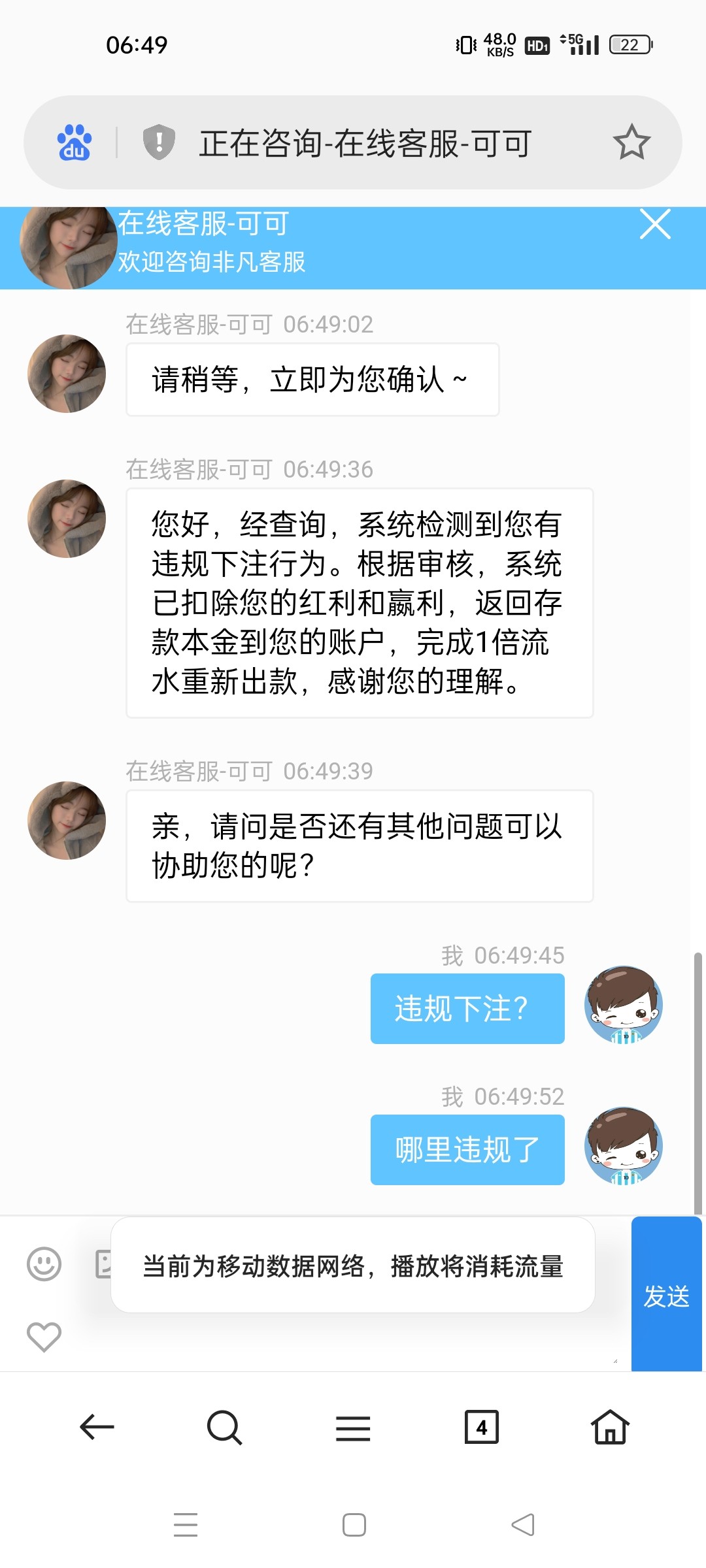706x1568 pixels.
Task: Tap the heart icon below the emoji
Action: point(44,1336)
